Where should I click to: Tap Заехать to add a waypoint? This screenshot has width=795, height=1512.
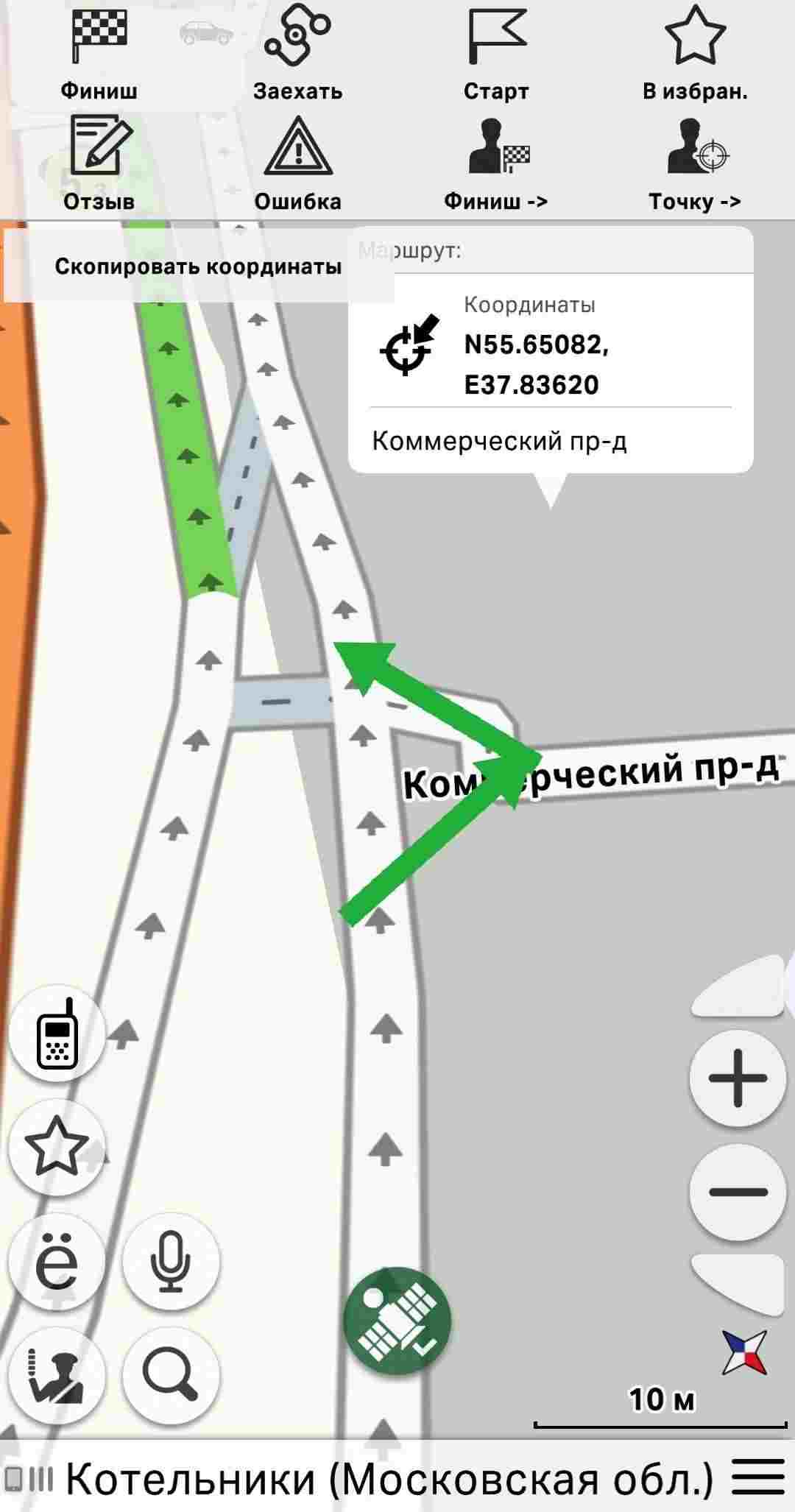297,54
